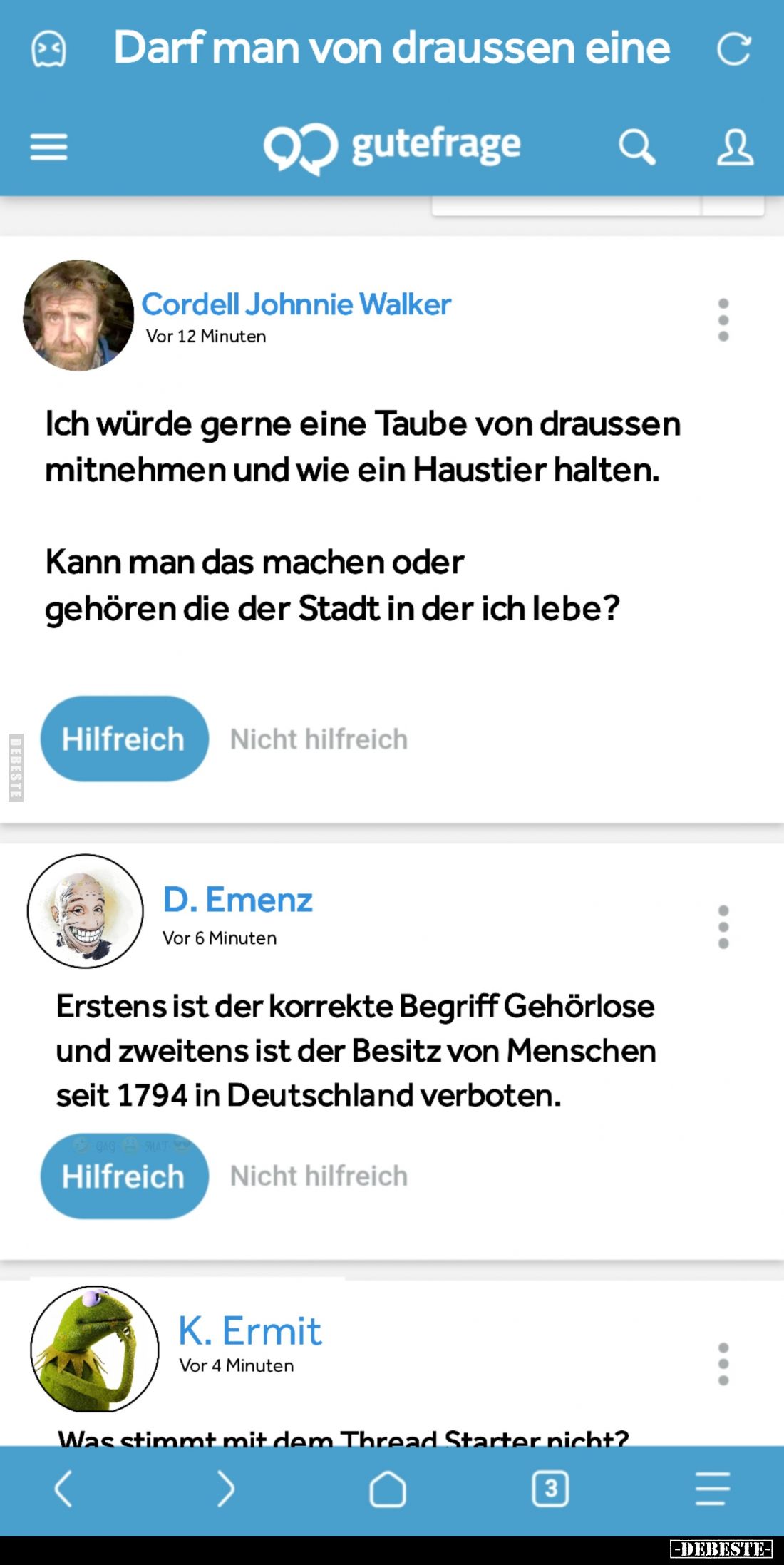Go forward with the browser forward arrow
Screen dimensions: 784x1565
click(x=225, y=1489)
